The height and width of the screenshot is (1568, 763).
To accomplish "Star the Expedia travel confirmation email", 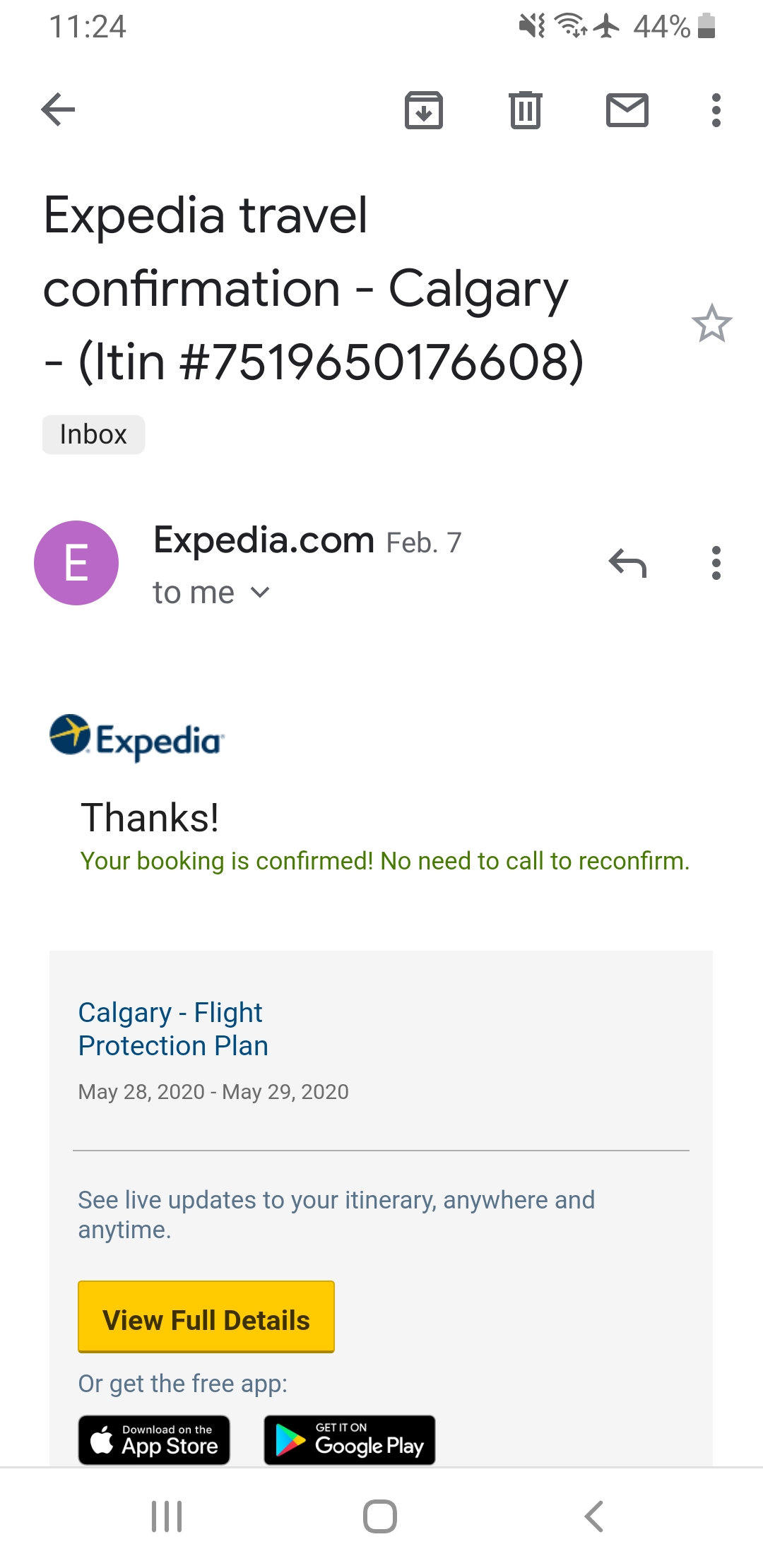I will tap(712, 323).
